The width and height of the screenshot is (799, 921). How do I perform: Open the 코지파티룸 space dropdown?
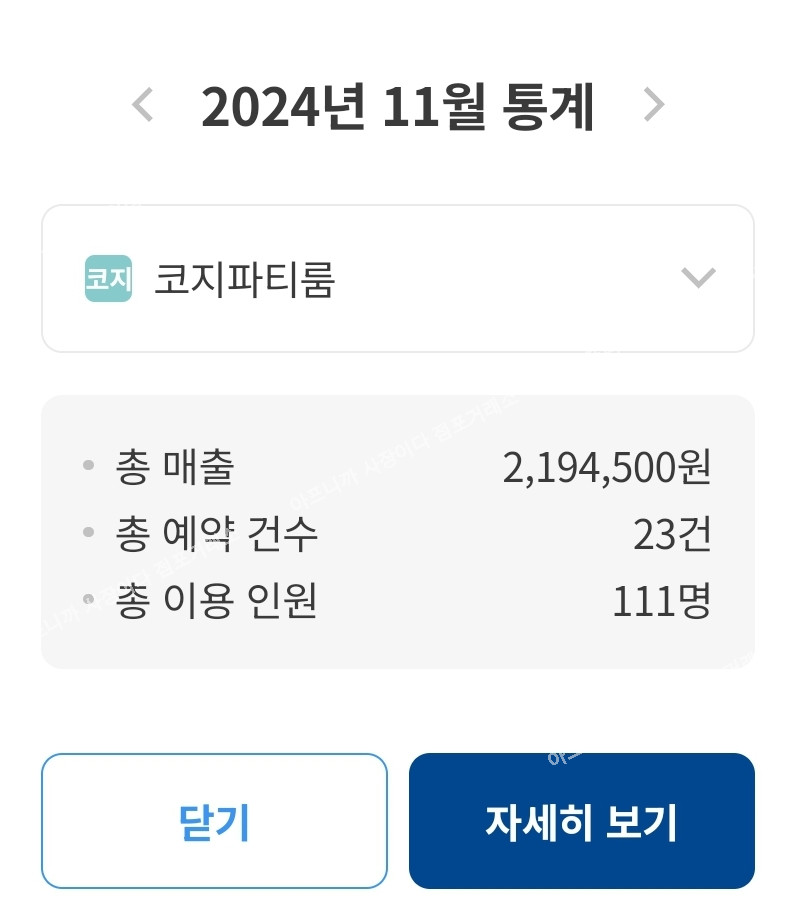click(x=397, y=279)
